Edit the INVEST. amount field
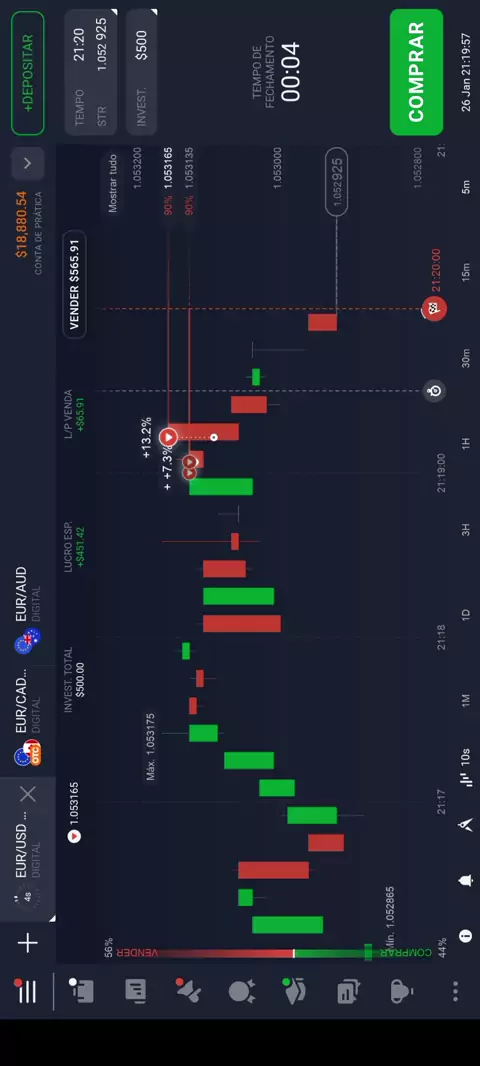Image resolution: width=480 pixels, height=1066 pixels. (142, 72)
